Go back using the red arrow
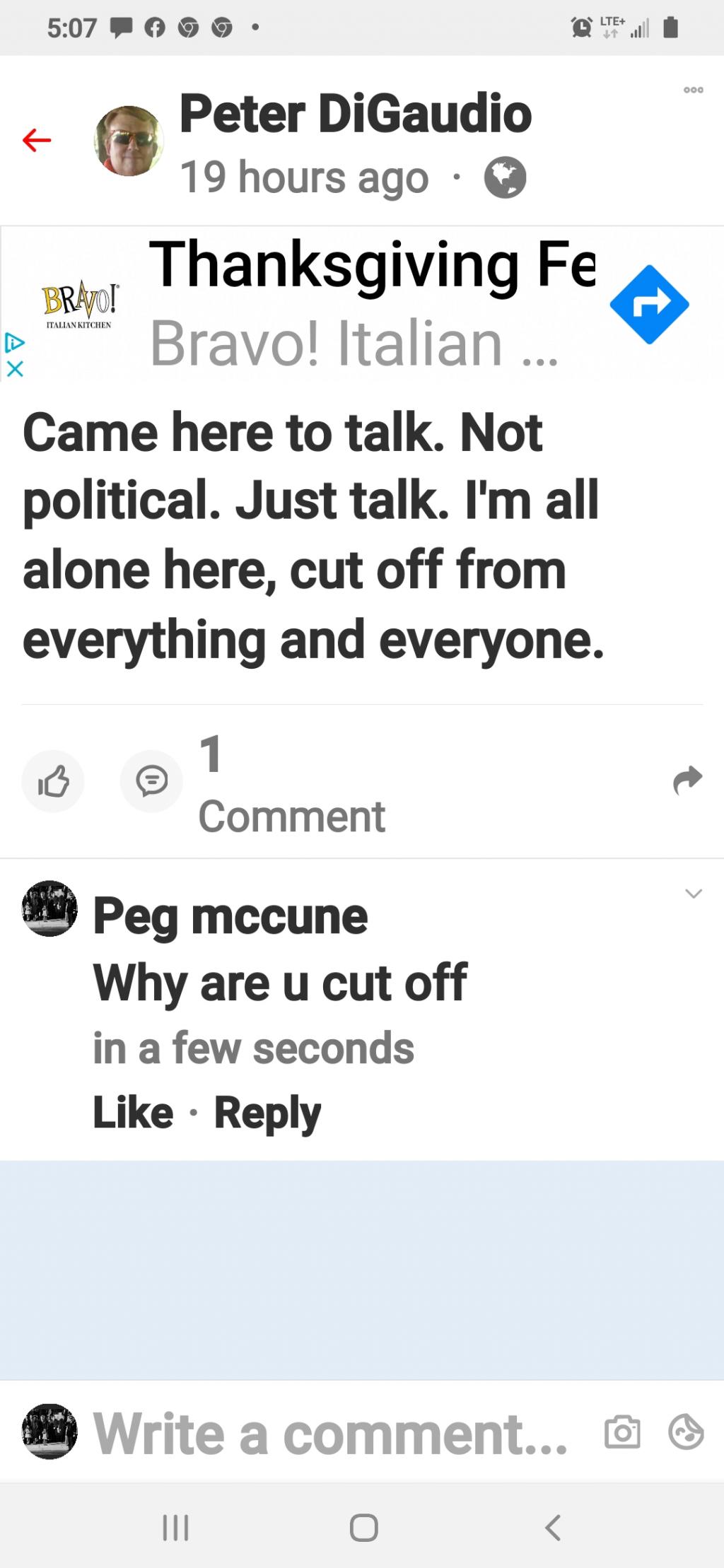Screen dimensions: 724x1568 (x=37, y=140)
